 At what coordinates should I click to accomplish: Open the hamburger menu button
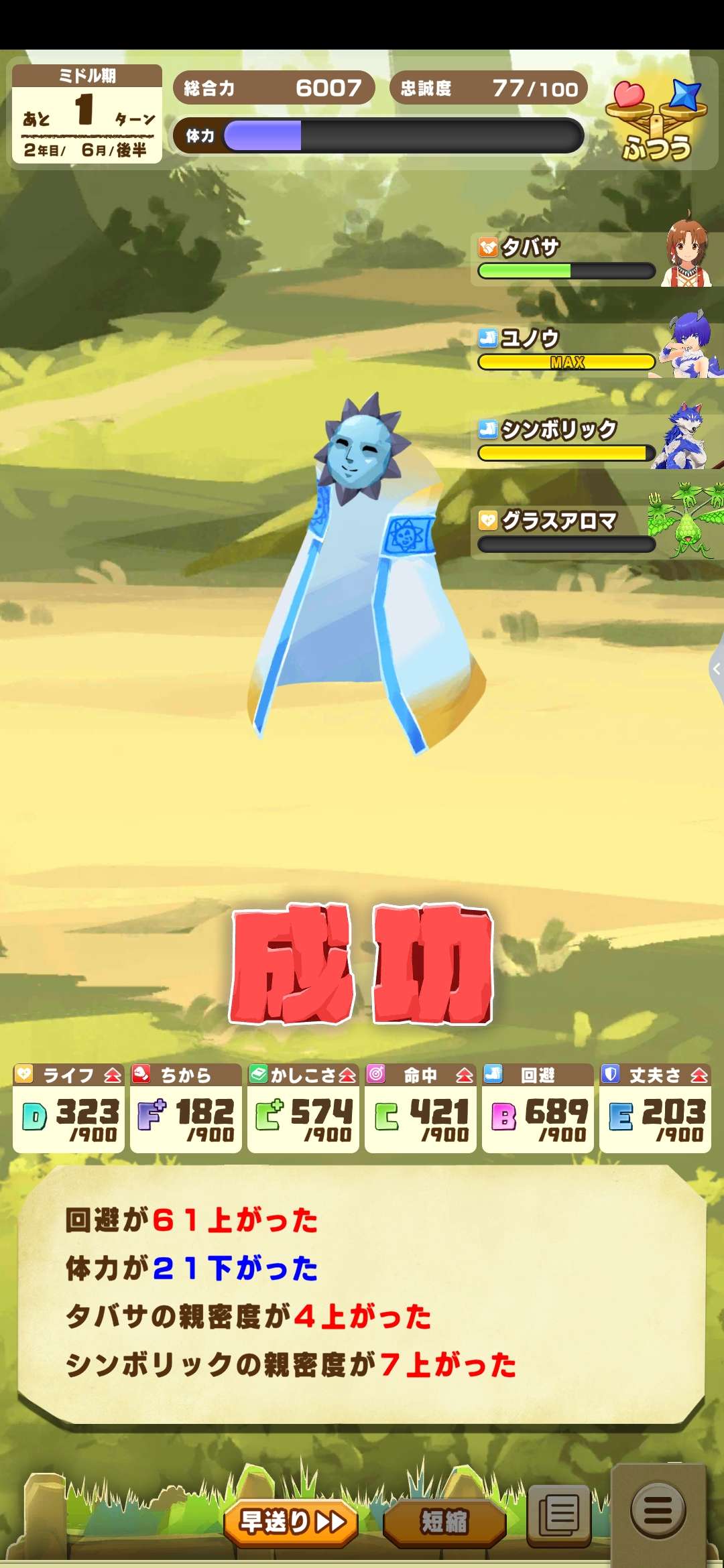pos(658,1512)
